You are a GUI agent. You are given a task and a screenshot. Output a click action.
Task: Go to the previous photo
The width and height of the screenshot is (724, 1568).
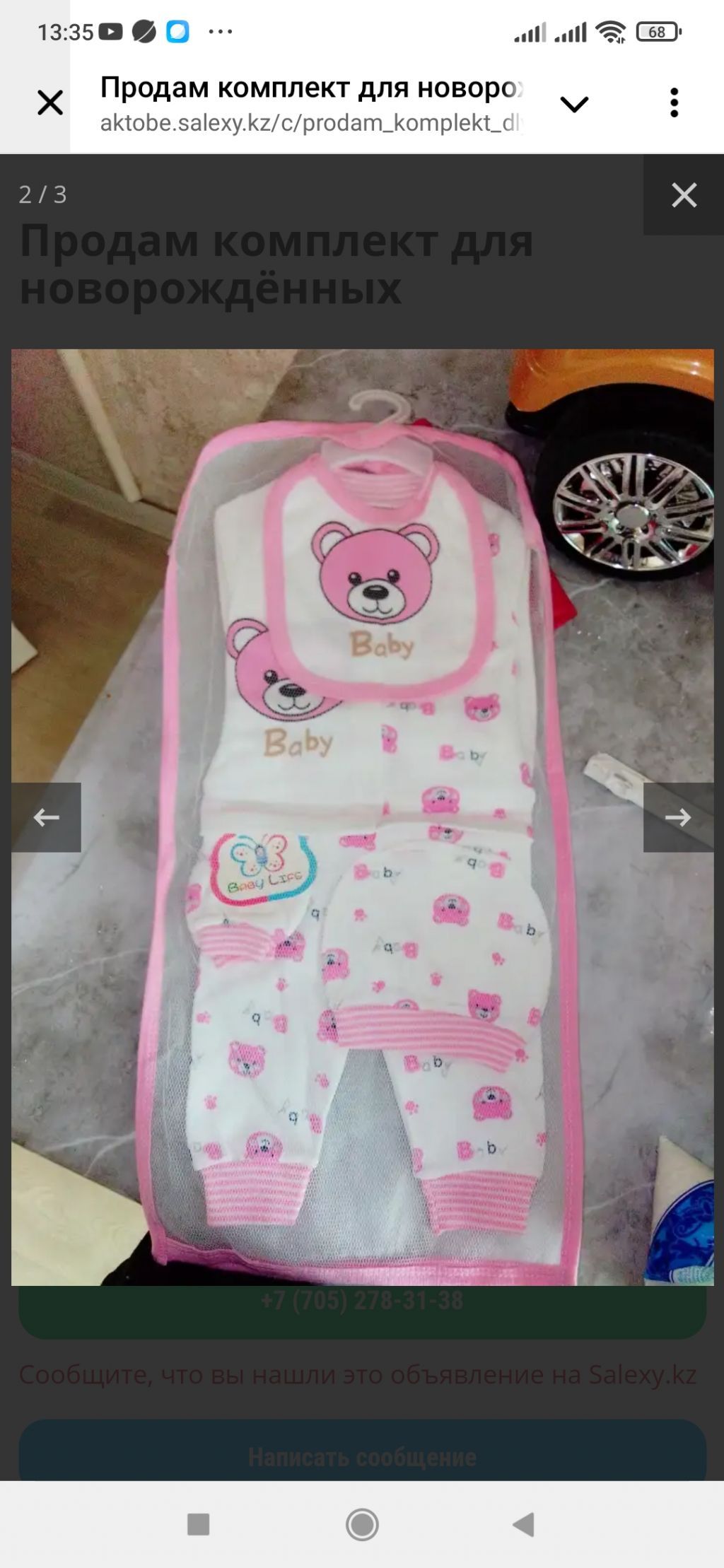coord(47,817)
